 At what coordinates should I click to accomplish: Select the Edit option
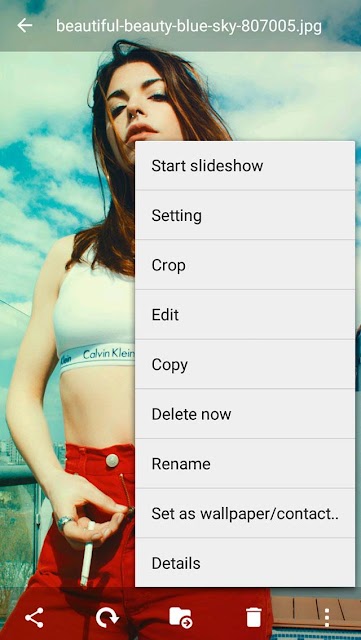(245, 315)
